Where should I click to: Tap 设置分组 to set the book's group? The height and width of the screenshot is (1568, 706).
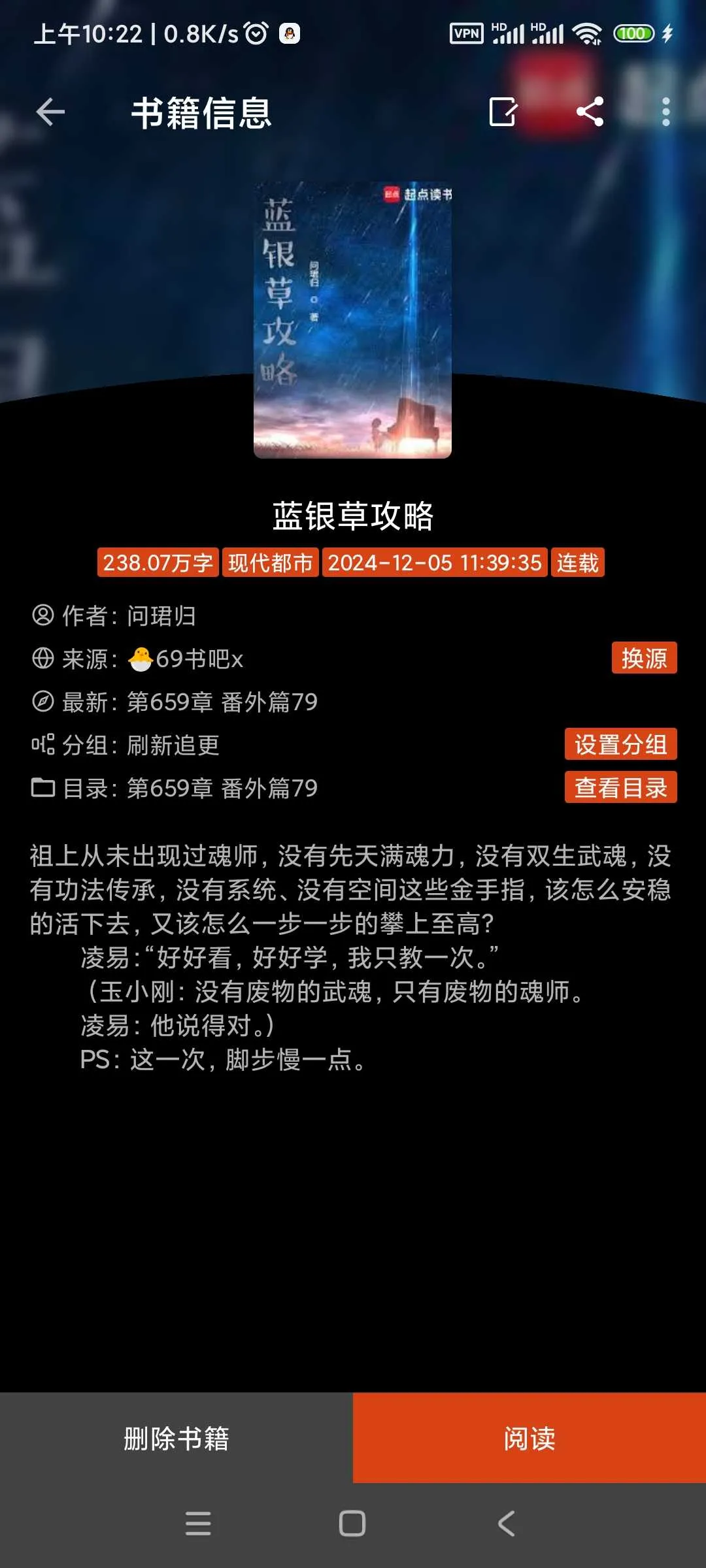(x=620, y=744)
